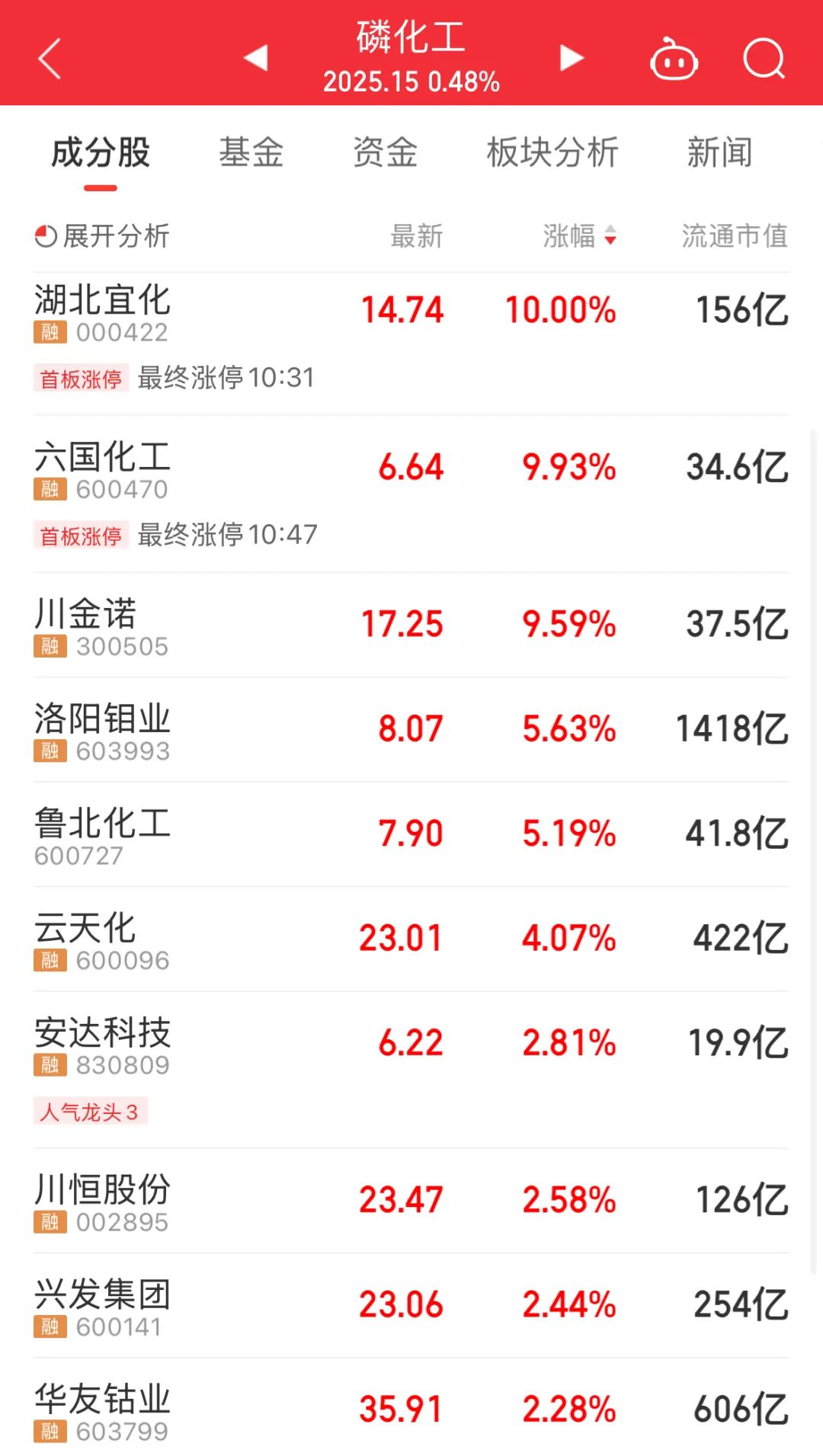Screen dimensions: 823x1456
Task: Switch to the 基金 tab
Action: (x=251, y=152)
